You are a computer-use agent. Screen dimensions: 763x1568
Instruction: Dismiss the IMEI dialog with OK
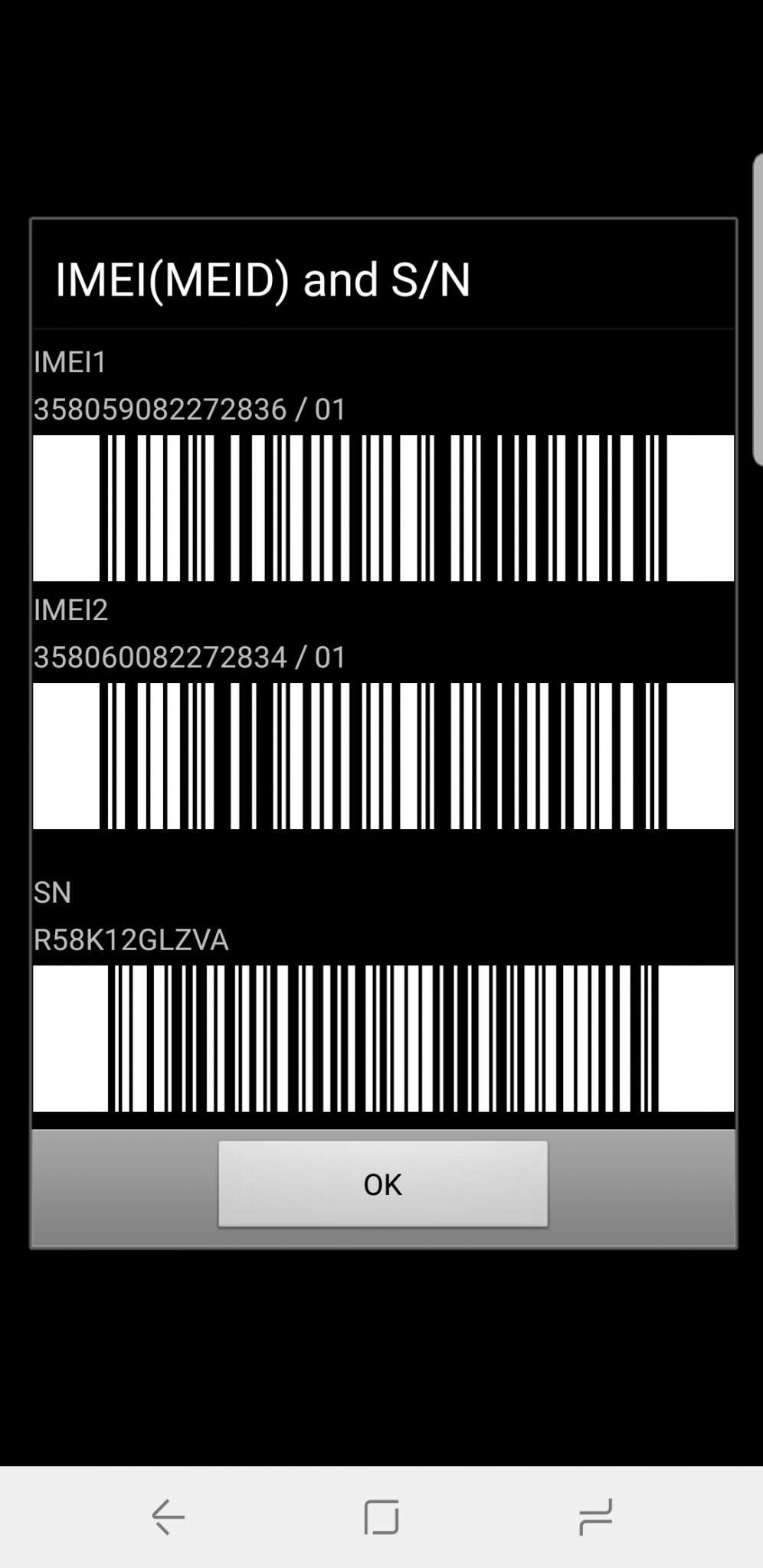tap(382, 1184)
